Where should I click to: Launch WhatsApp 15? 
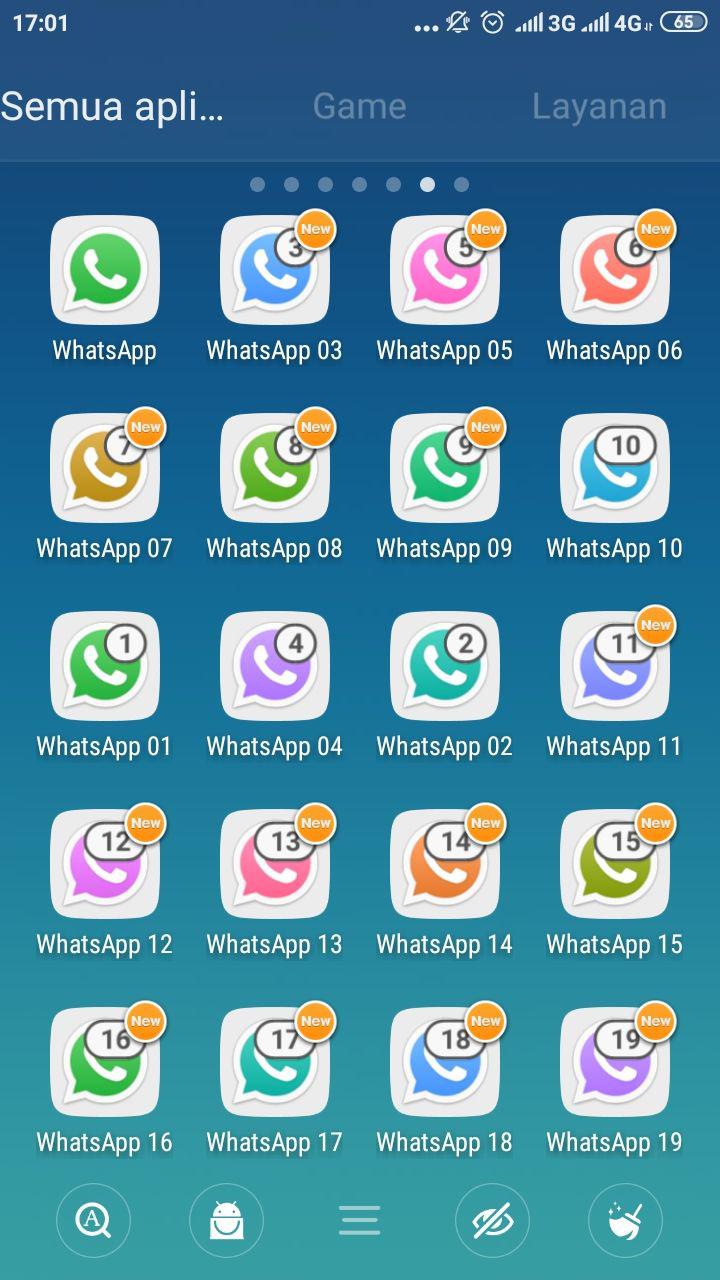pos(615,864)
